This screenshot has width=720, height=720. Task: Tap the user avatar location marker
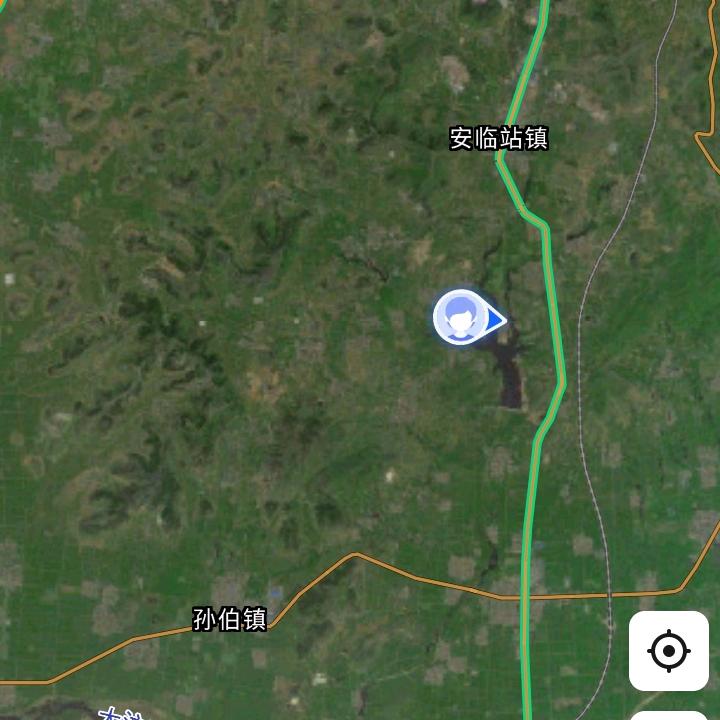pyautogui.click(x=461, y=318)
